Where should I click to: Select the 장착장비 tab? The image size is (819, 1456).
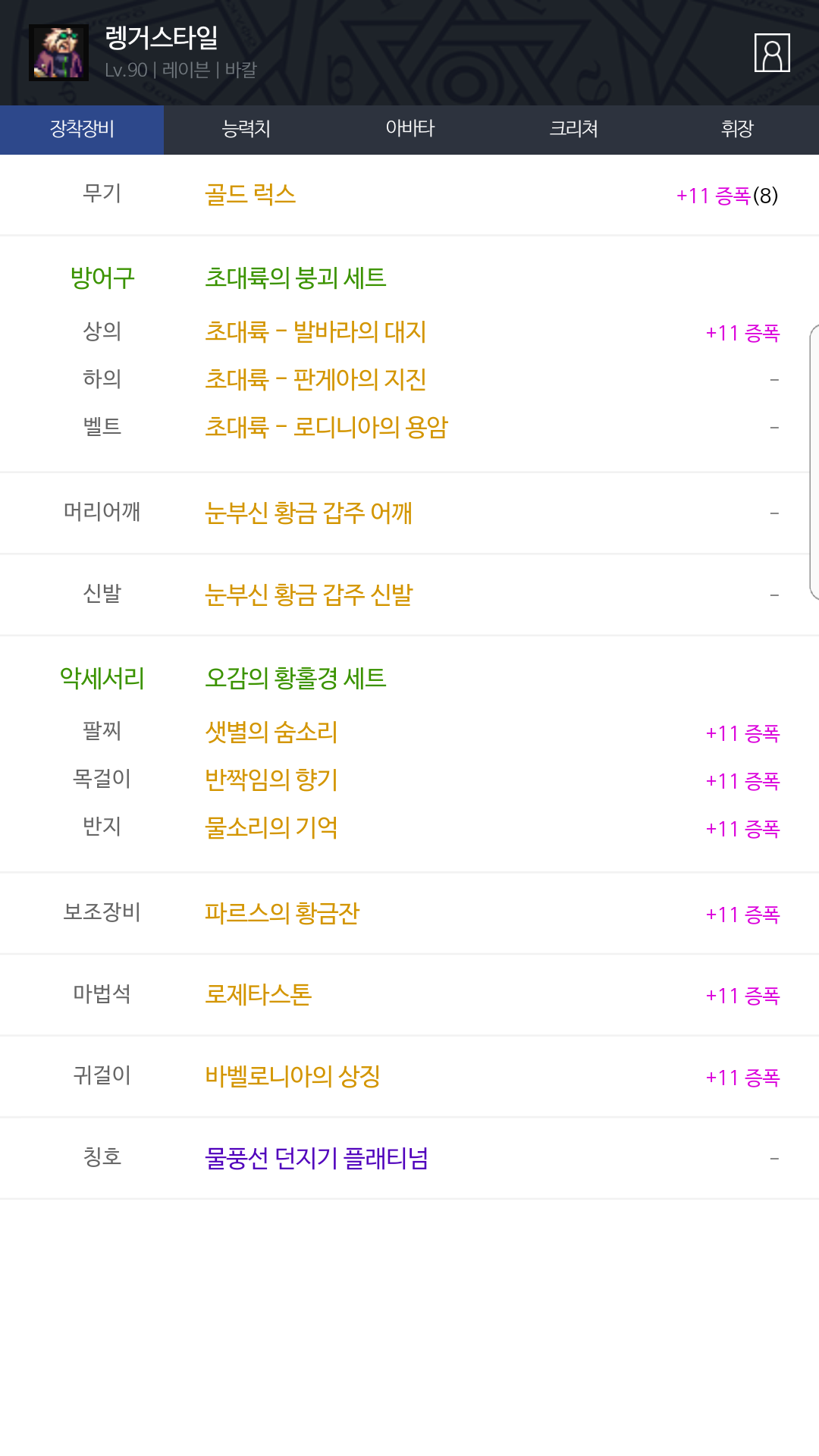click(82, 129)
